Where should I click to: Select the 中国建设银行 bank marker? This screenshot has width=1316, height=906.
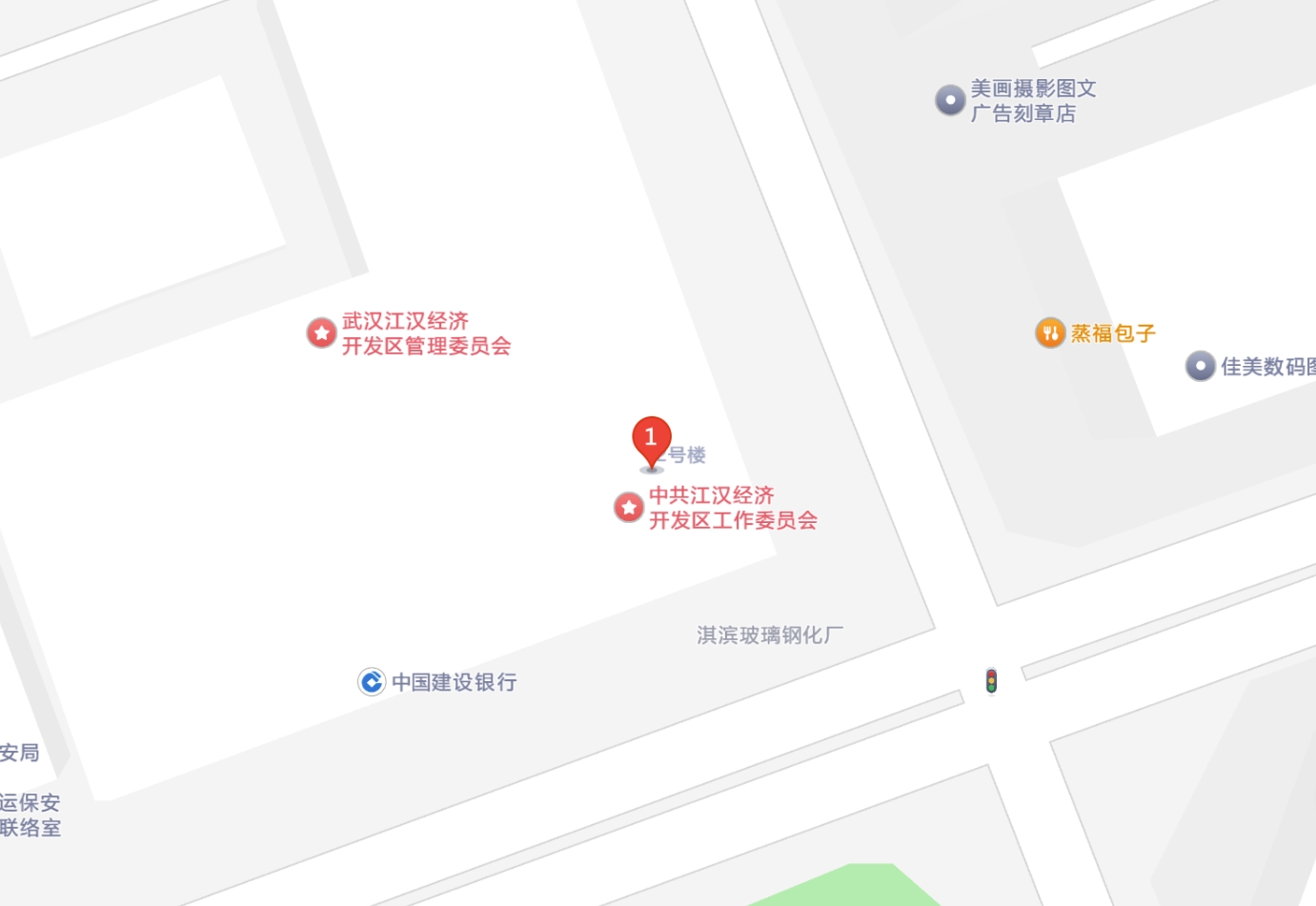(372, 681)
